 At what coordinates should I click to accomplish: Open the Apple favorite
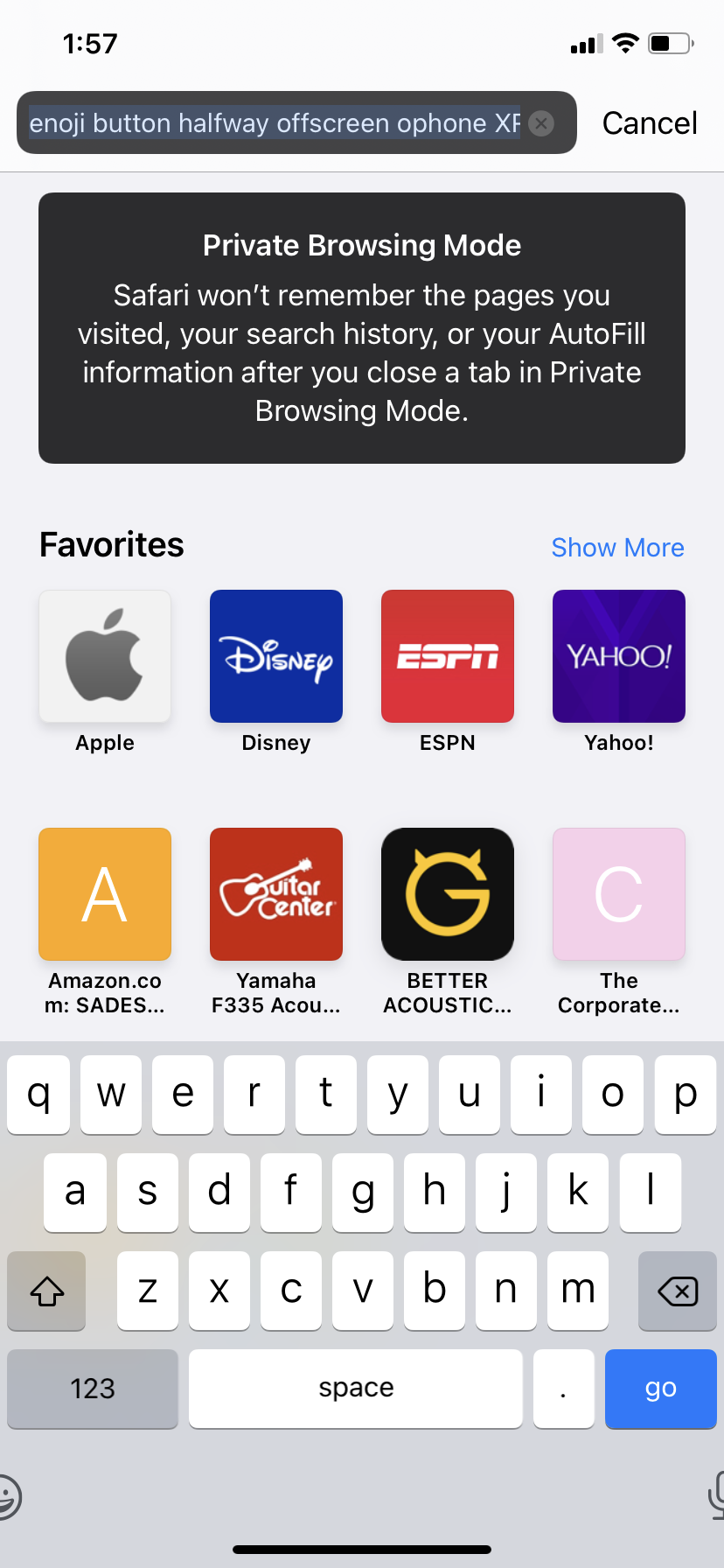105,656
